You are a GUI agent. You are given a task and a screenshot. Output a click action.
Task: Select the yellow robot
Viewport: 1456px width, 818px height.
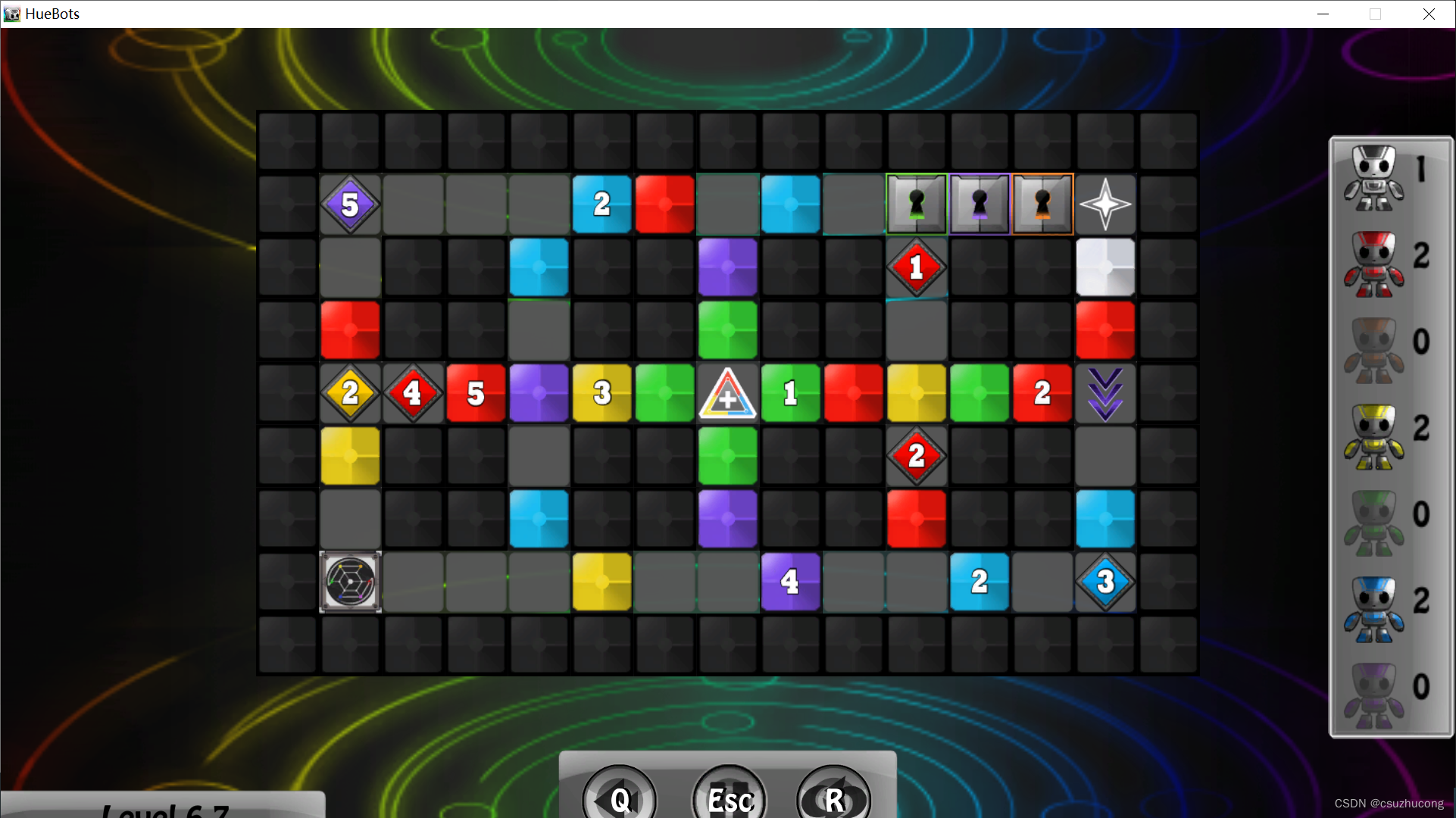[x=1373, y=437]
